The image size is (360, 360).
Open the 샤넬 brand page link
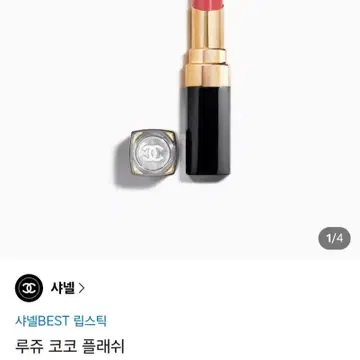68,288
